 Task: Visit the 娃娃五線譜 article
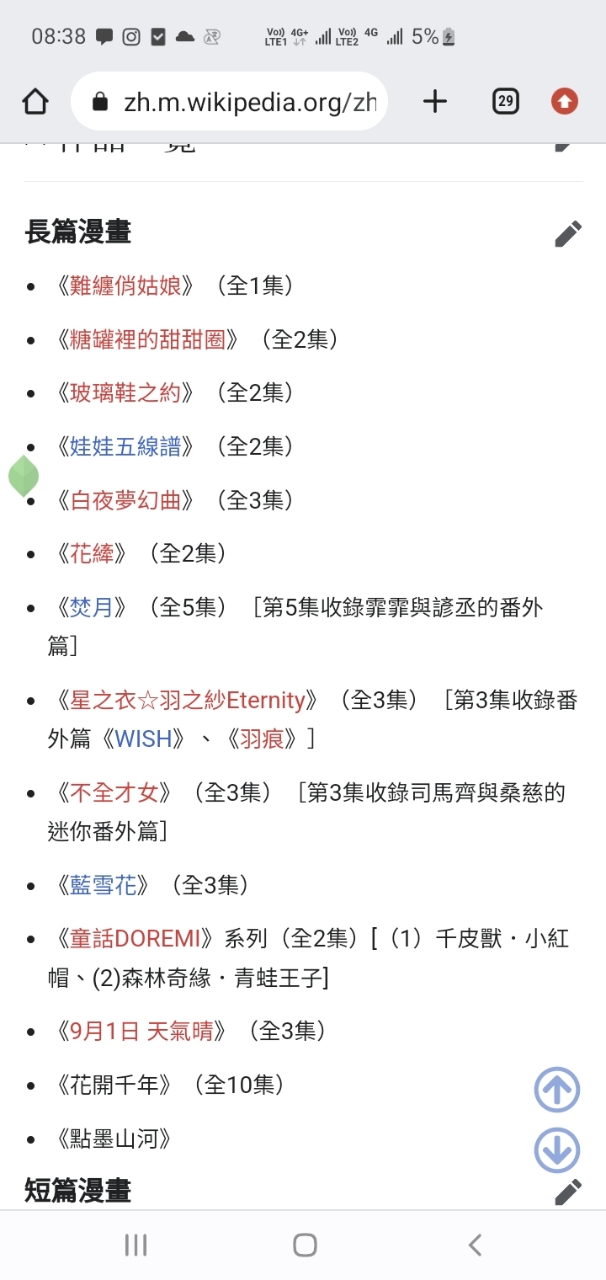pos(126,446)
